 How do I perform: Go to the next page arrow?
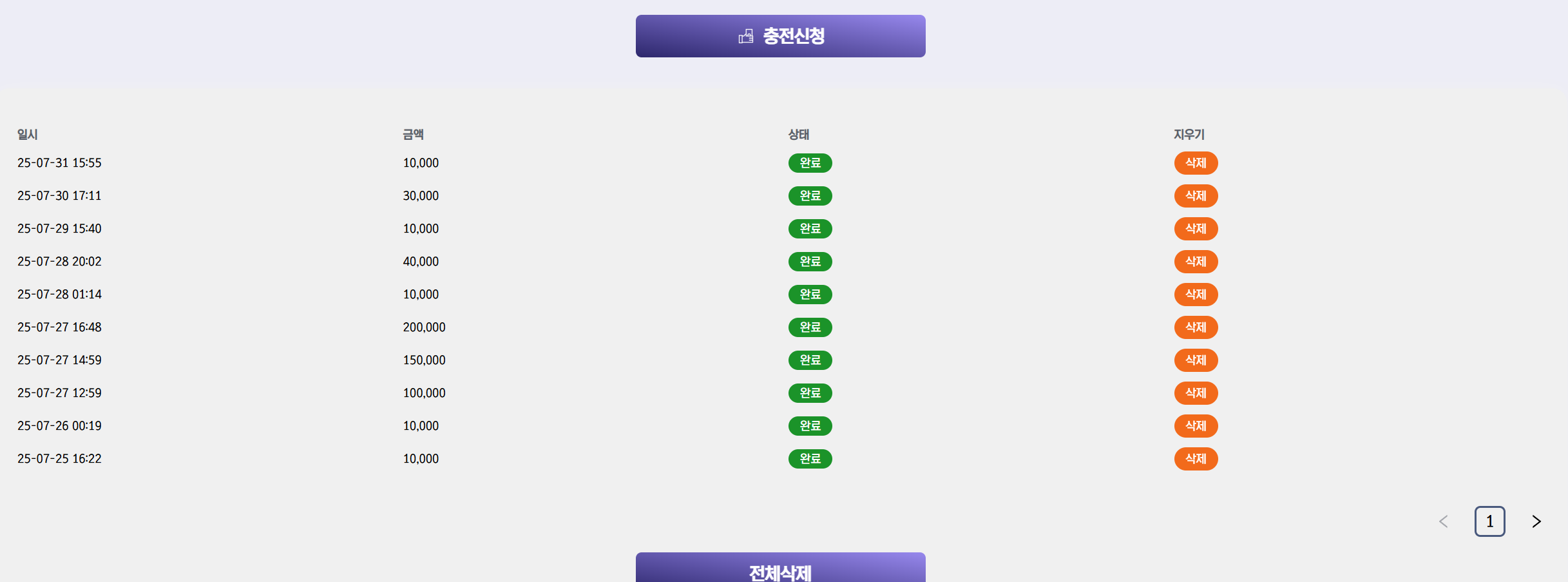pos(1536,521)
